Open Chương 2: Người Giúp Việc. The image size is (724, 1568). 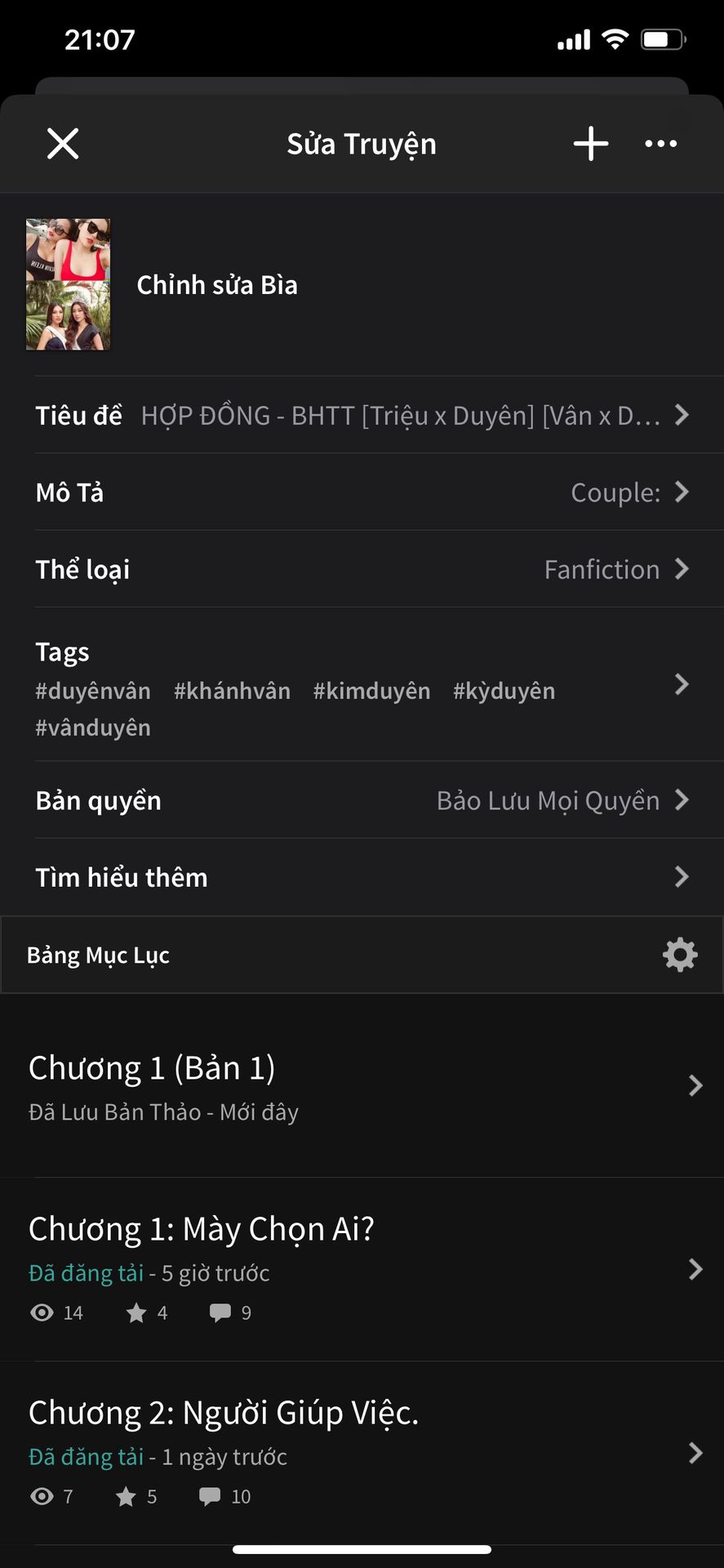pyautogui.click(x=362, y=1451)
